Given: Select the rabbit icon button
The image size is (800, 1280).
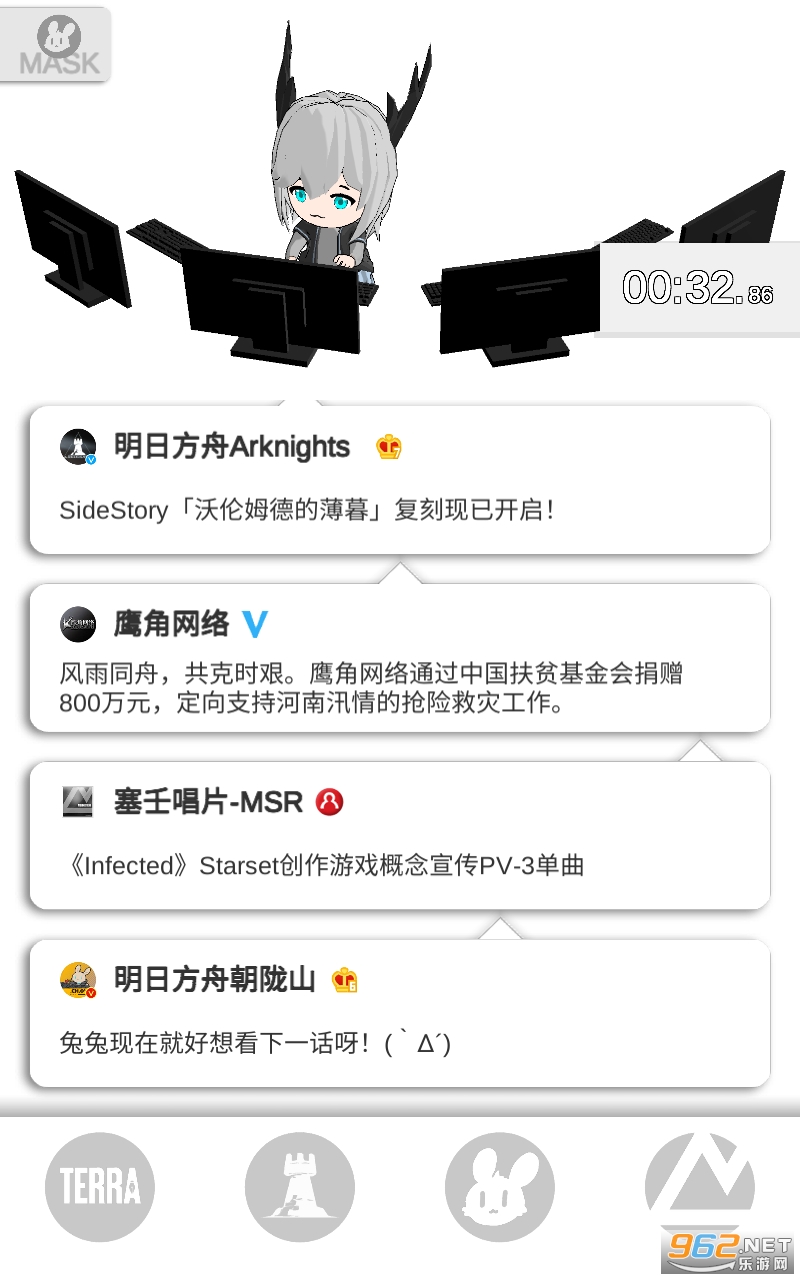Looking at the screenshot, I should click(x=500, y=1187).
